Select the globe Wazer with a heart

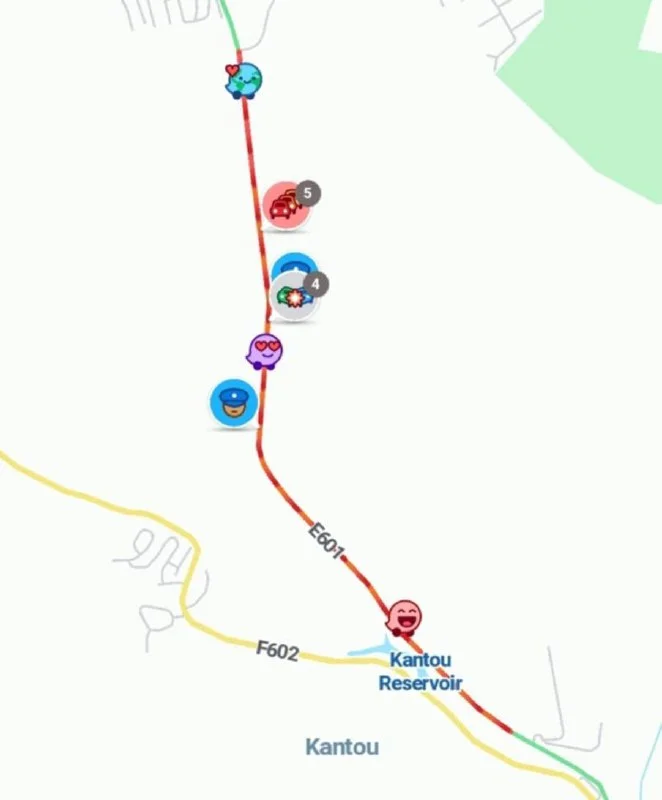[x=243, y=80]
